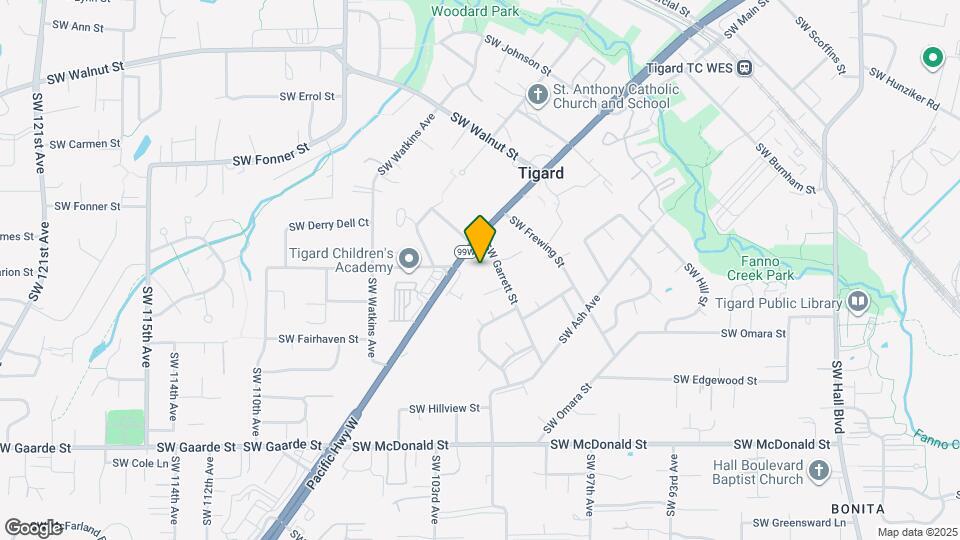Select Hall Boulevard Baptist Church pin
Screen dimensions: 960x540
coord(819,471)
